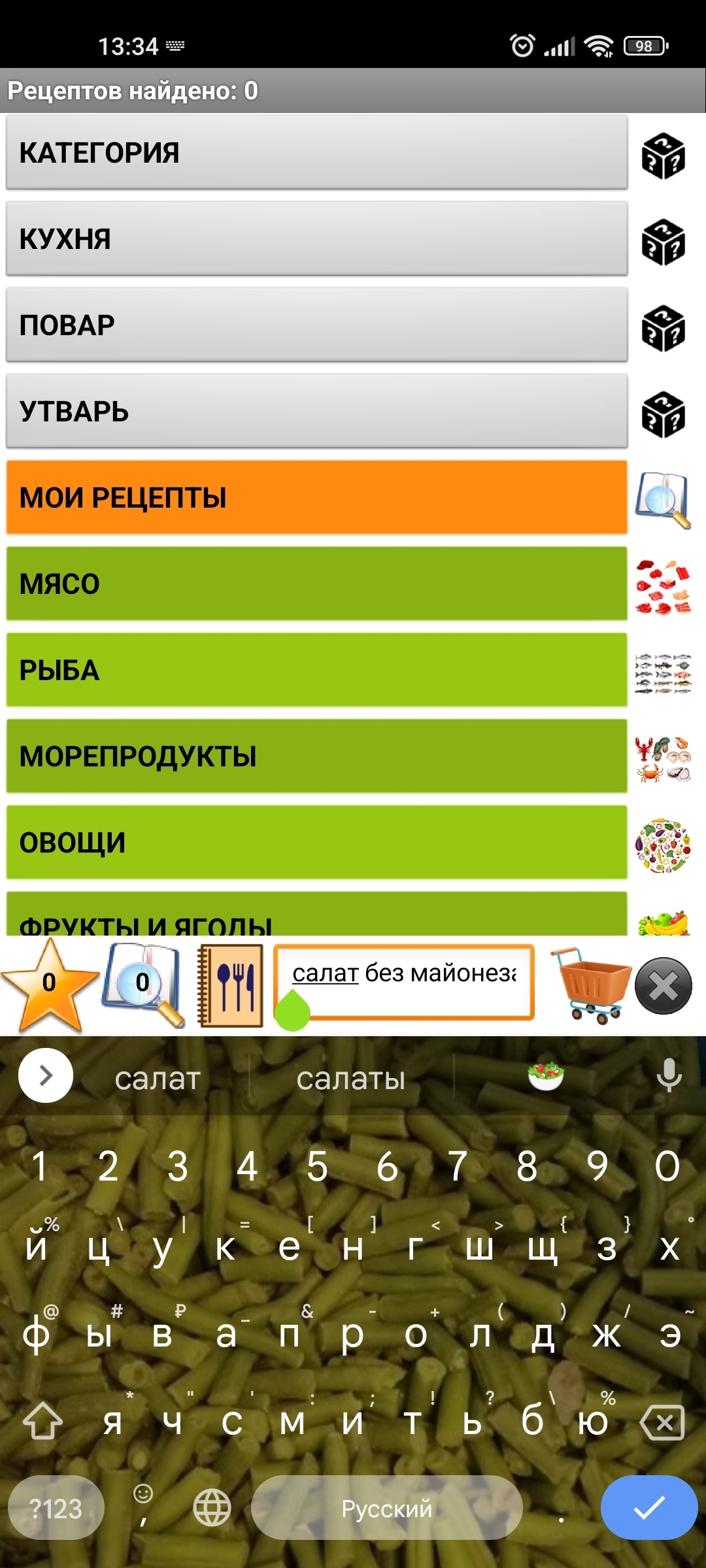
Task: Open the menu notebook with fork and knife
Action: (x=230, y=985)
